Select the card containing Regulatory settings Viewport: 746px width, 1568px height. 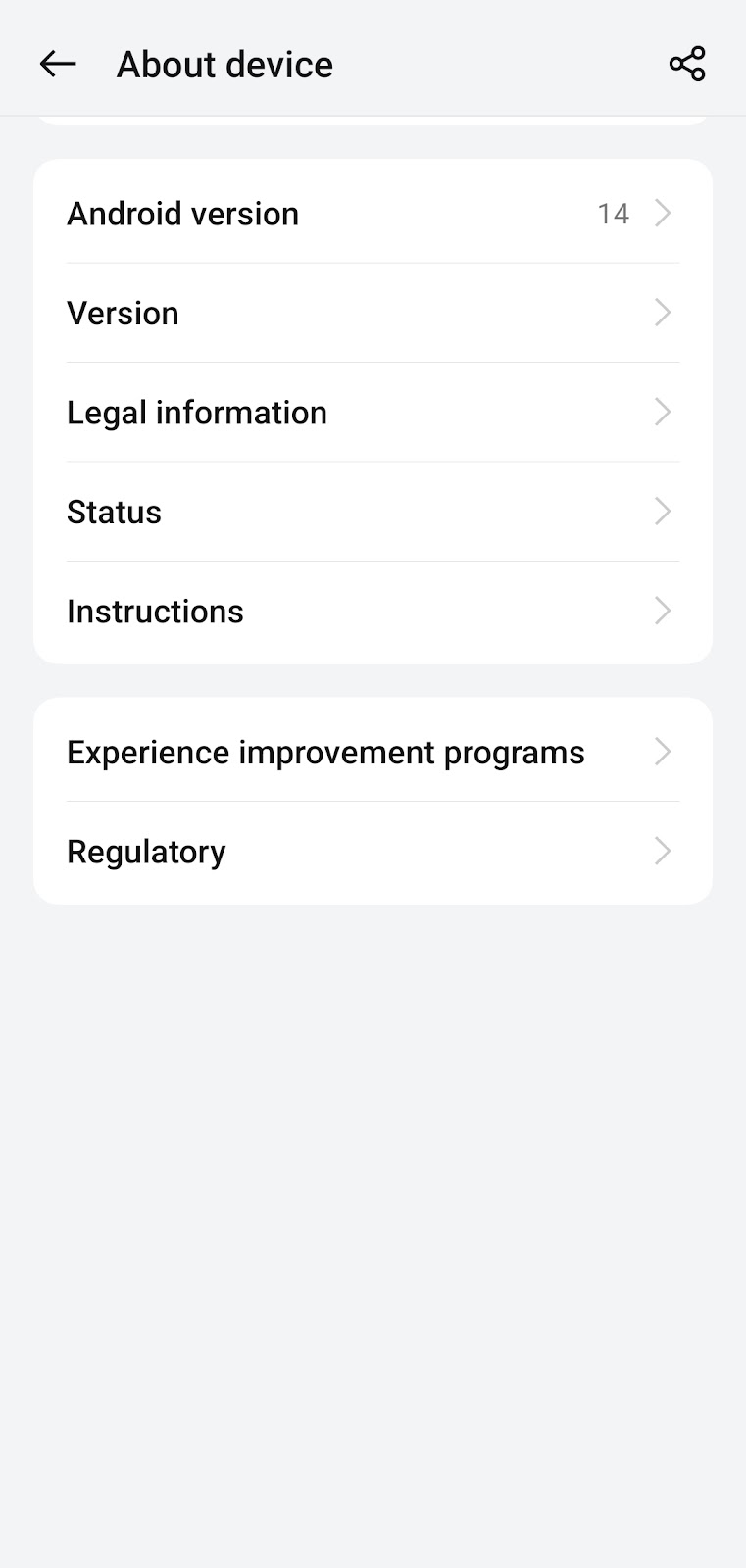pyautogui.click(x=373, y=800)
